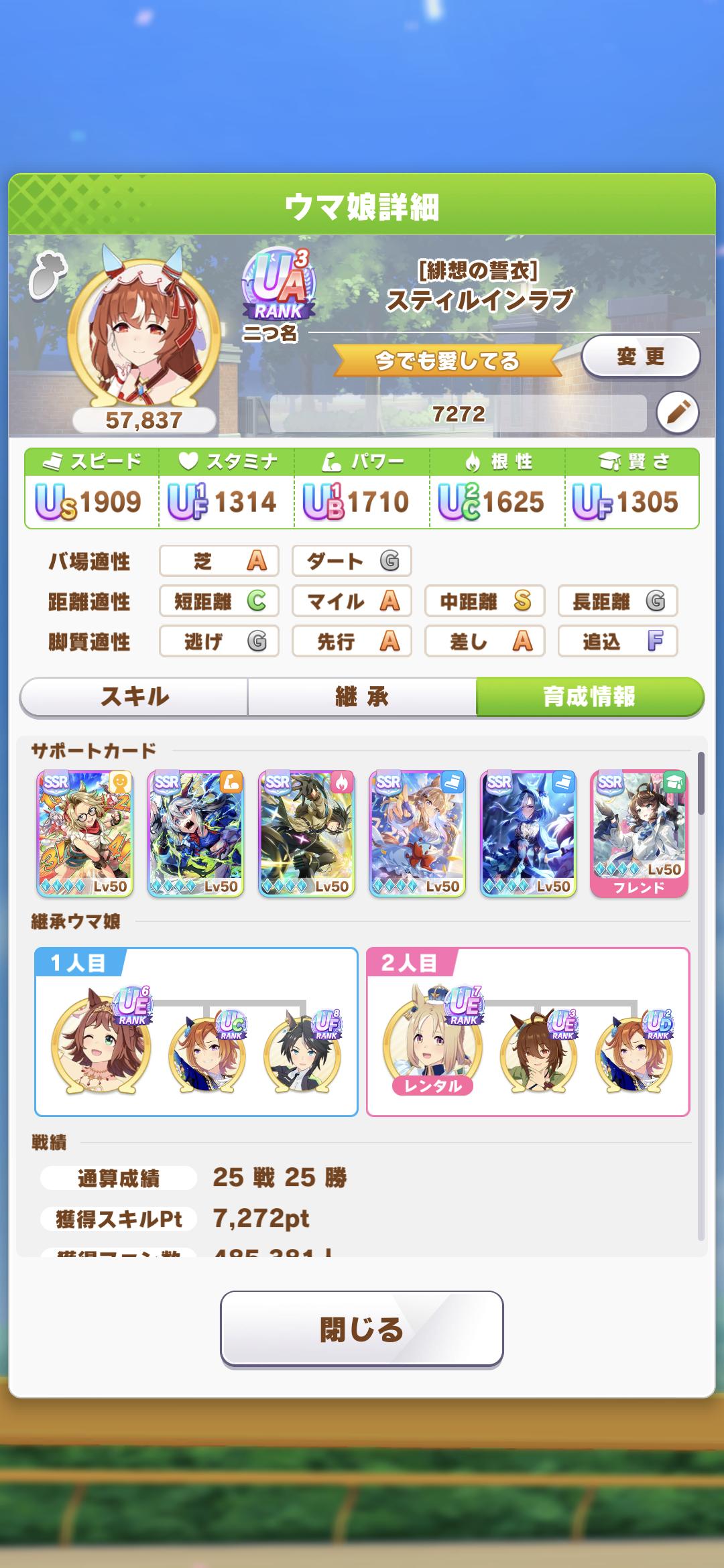Open the first support card with glasses

point(85,833)
